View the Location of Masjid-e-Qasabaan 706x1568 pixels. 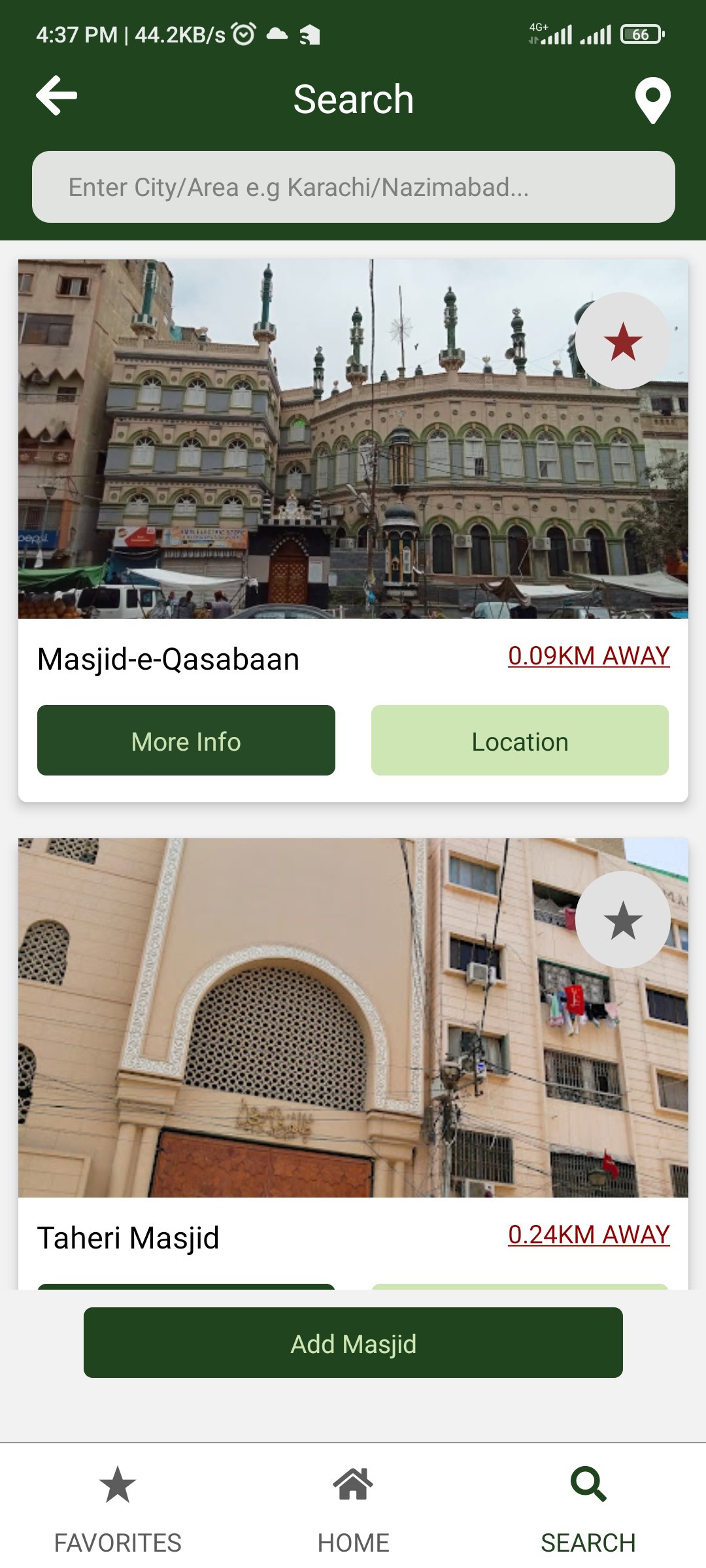(x=520, y=740)
